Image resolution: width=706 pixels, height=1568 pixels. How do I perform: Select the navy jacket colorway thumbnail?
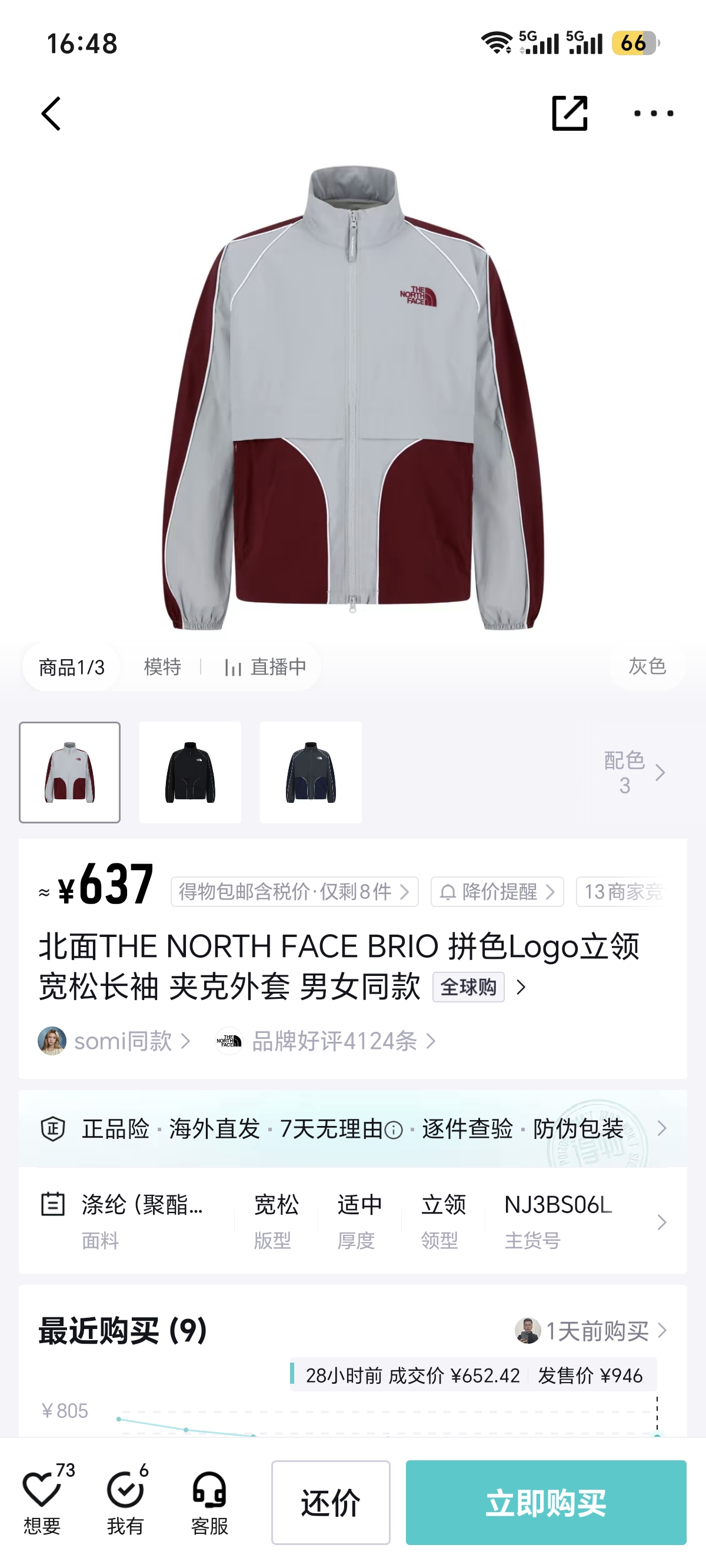coord(311,772)
